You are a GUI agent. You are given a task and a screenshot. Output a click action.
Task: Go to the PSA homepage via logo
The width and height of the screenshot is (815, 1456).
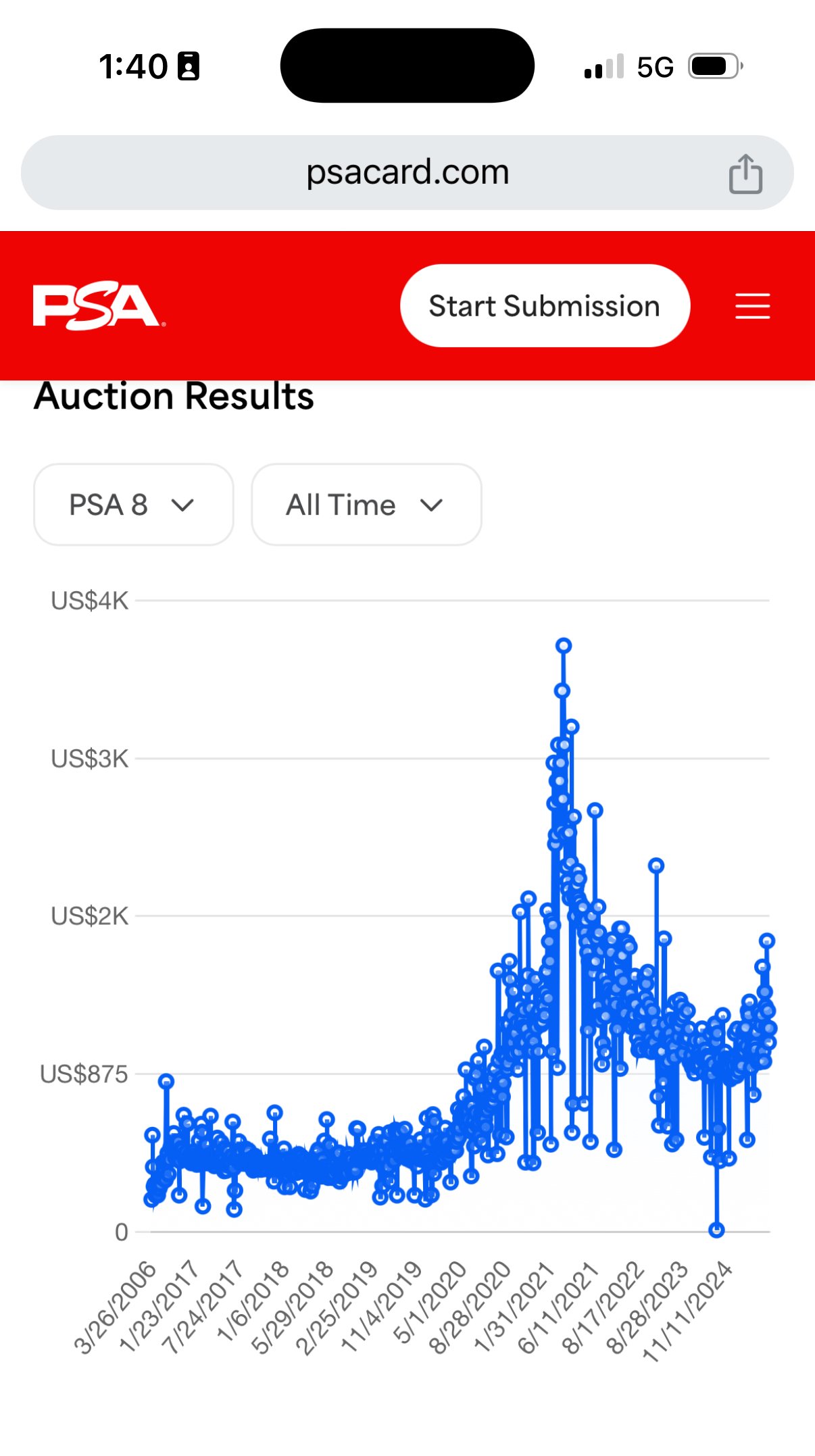tap(99, 306)
